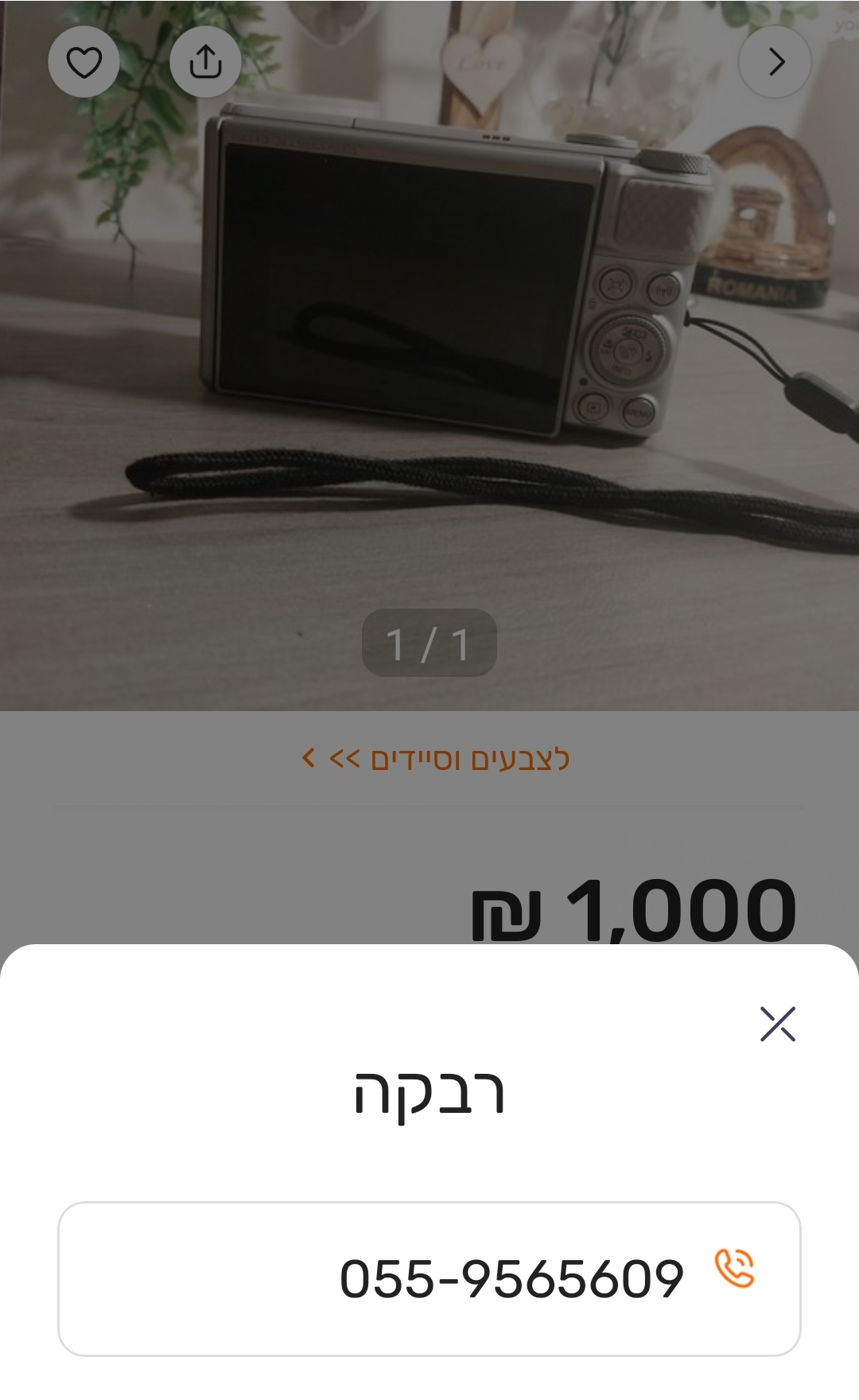This screenshot has height=1400, width=859.
Task: Close the seller contact sheet
Action: point(777,1024)
